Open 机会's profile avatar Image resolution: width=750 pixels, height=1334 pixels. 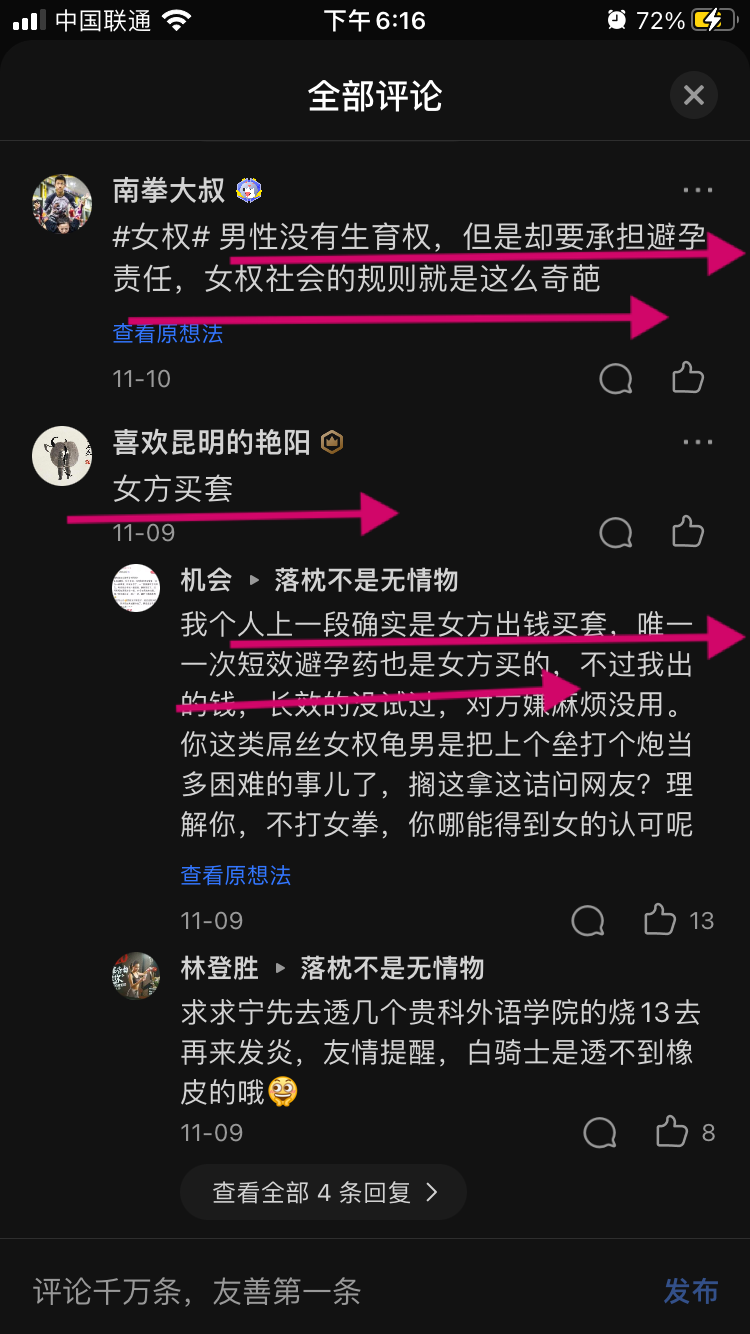136,588
